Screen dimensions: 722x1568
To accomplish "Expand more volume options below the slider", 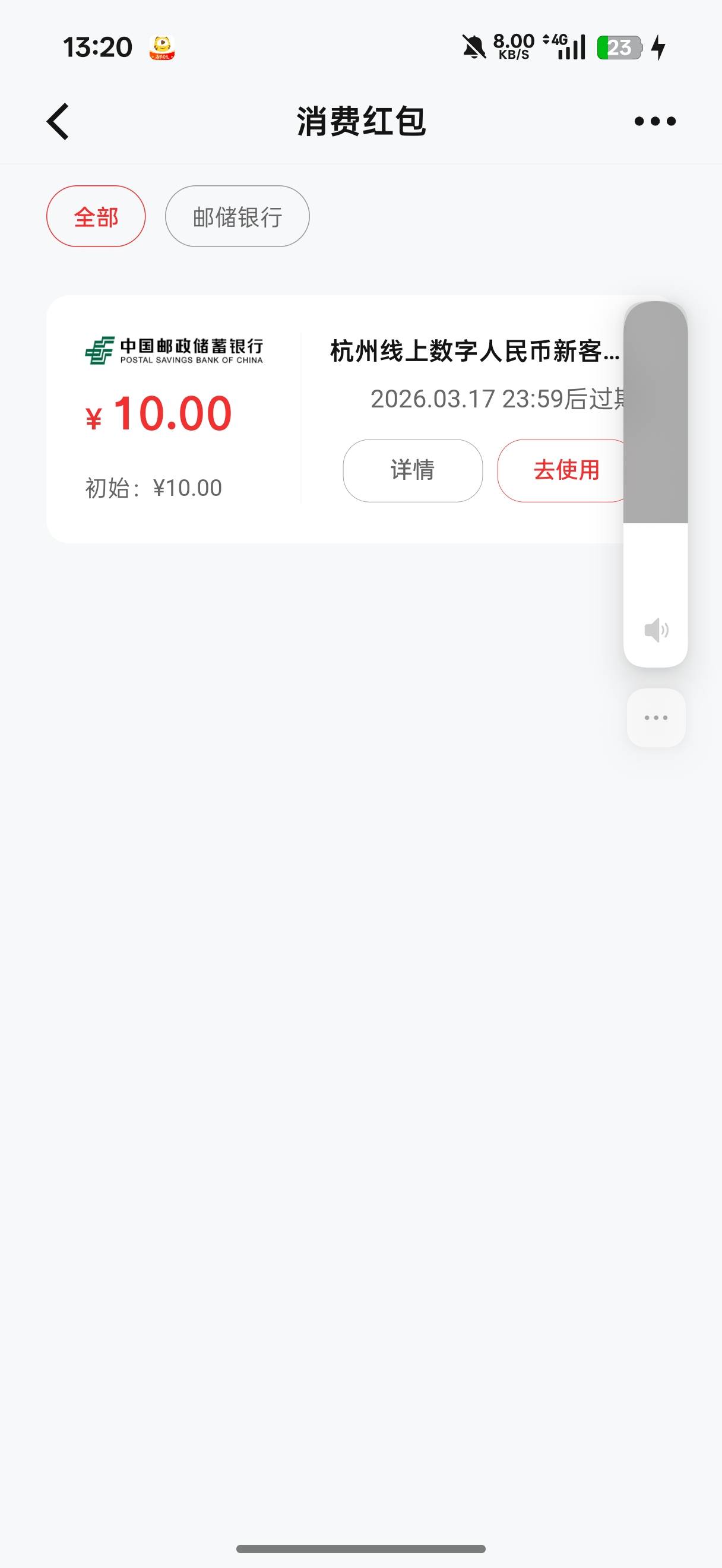I will click(x=655, y=717).
